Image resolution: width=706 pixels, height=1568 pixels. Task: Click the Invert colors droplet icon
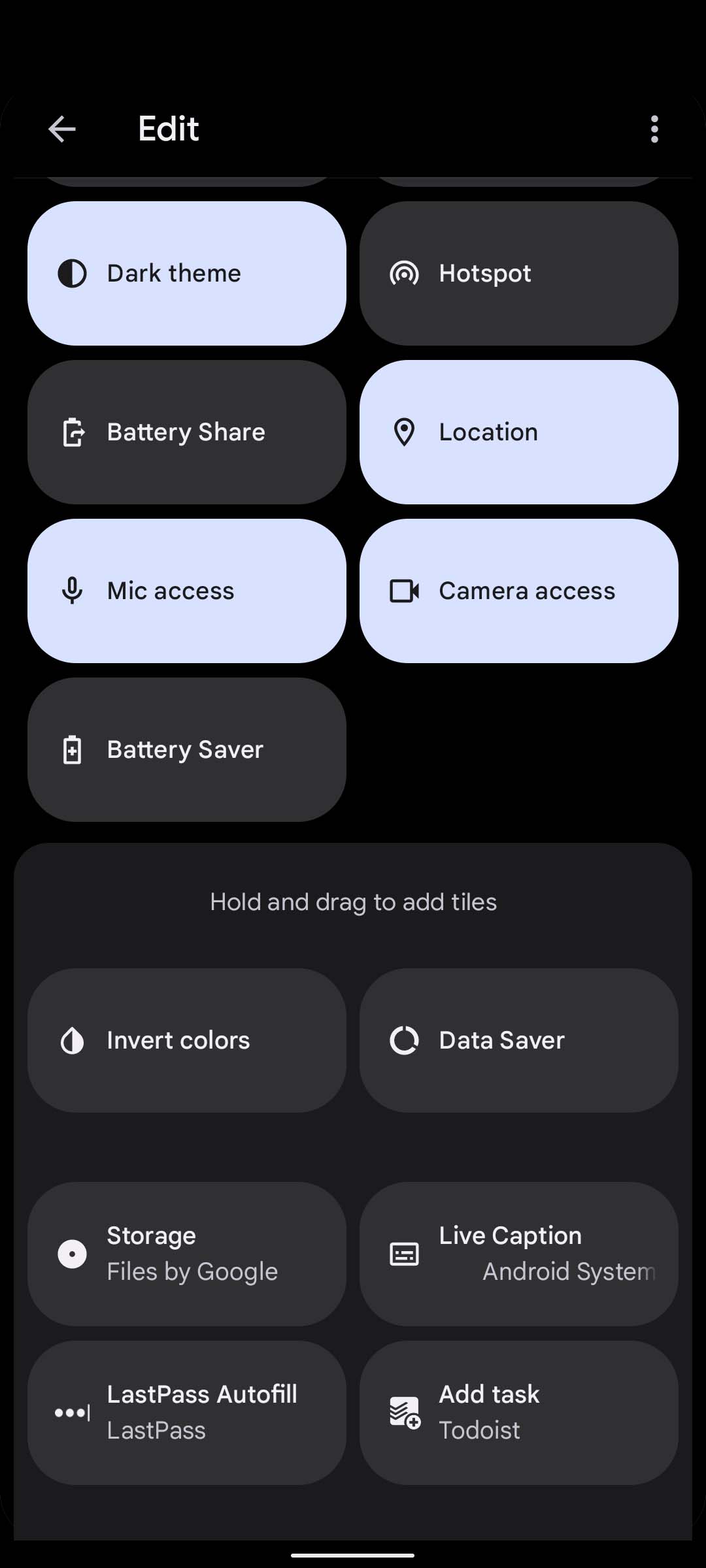tap(72, 1039)
